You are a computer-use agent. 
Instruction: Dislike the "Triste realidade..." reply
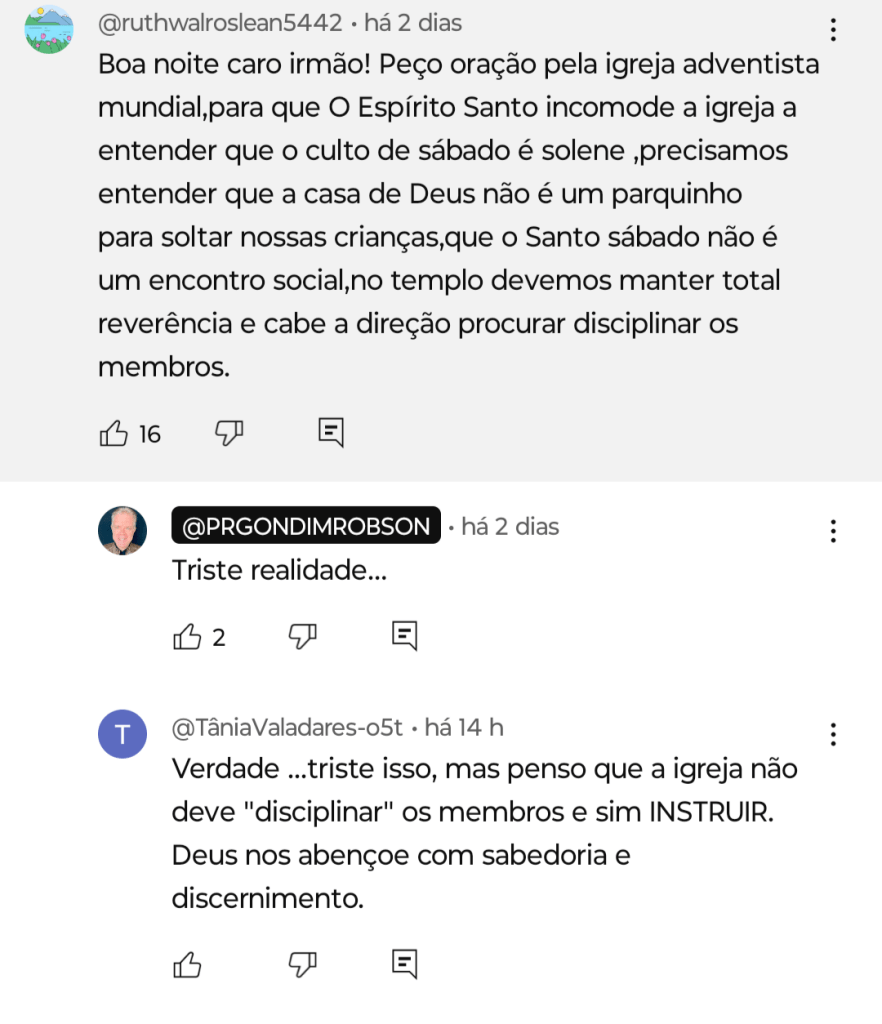pos(303,635)
